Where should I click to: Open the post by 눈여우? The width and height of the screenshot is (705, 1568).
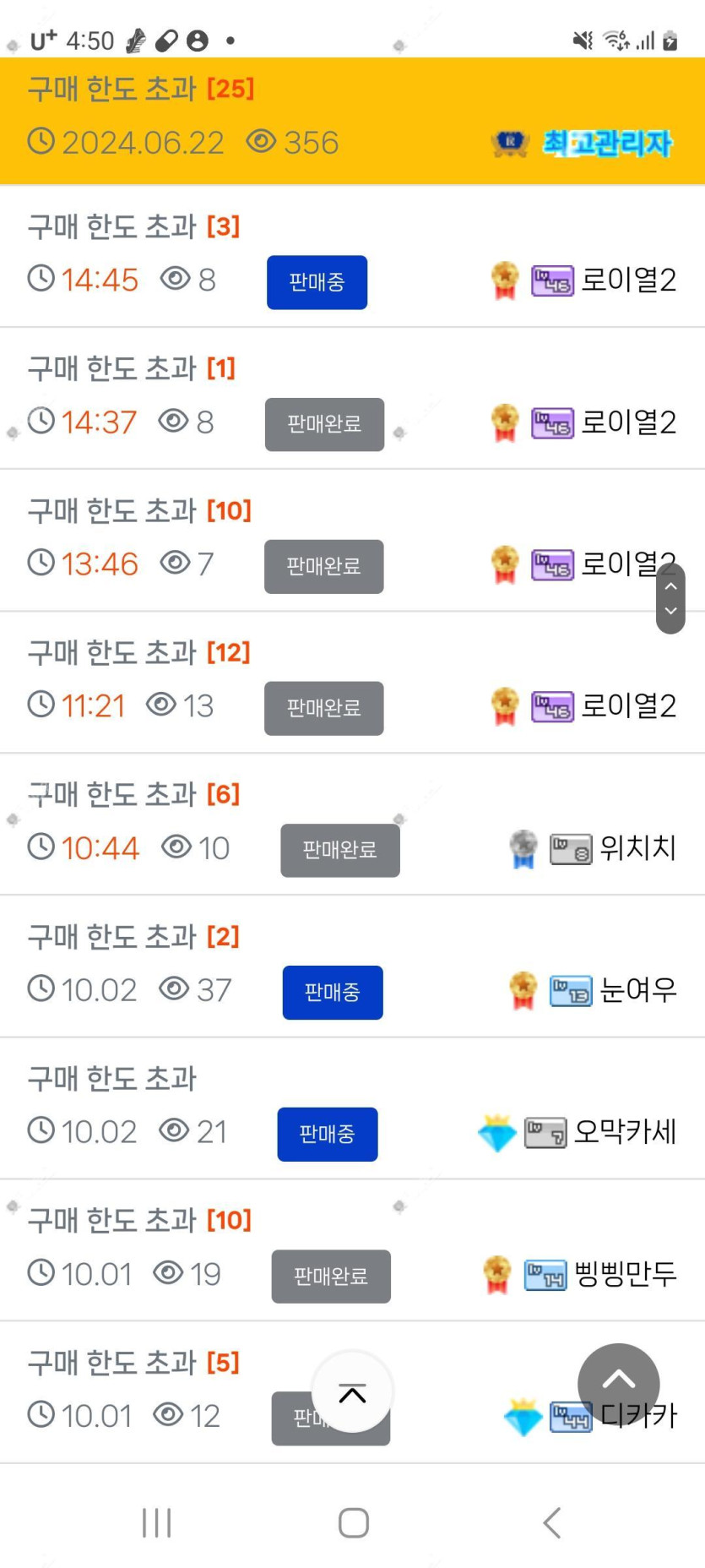(x=133, y=936)
